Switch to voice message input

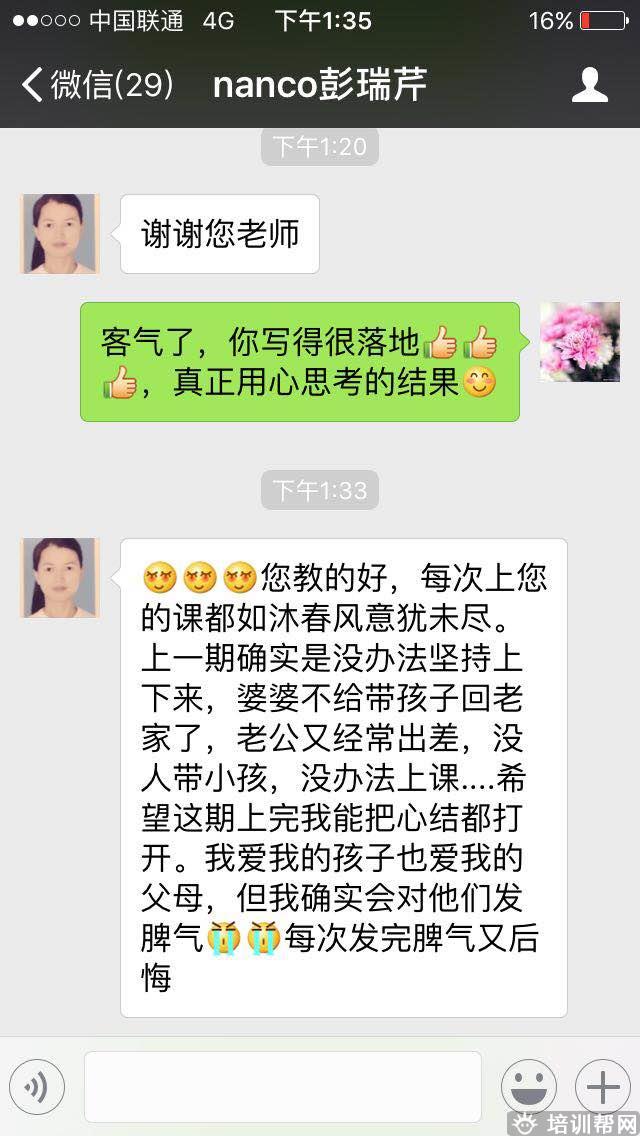coord(37,1087)
